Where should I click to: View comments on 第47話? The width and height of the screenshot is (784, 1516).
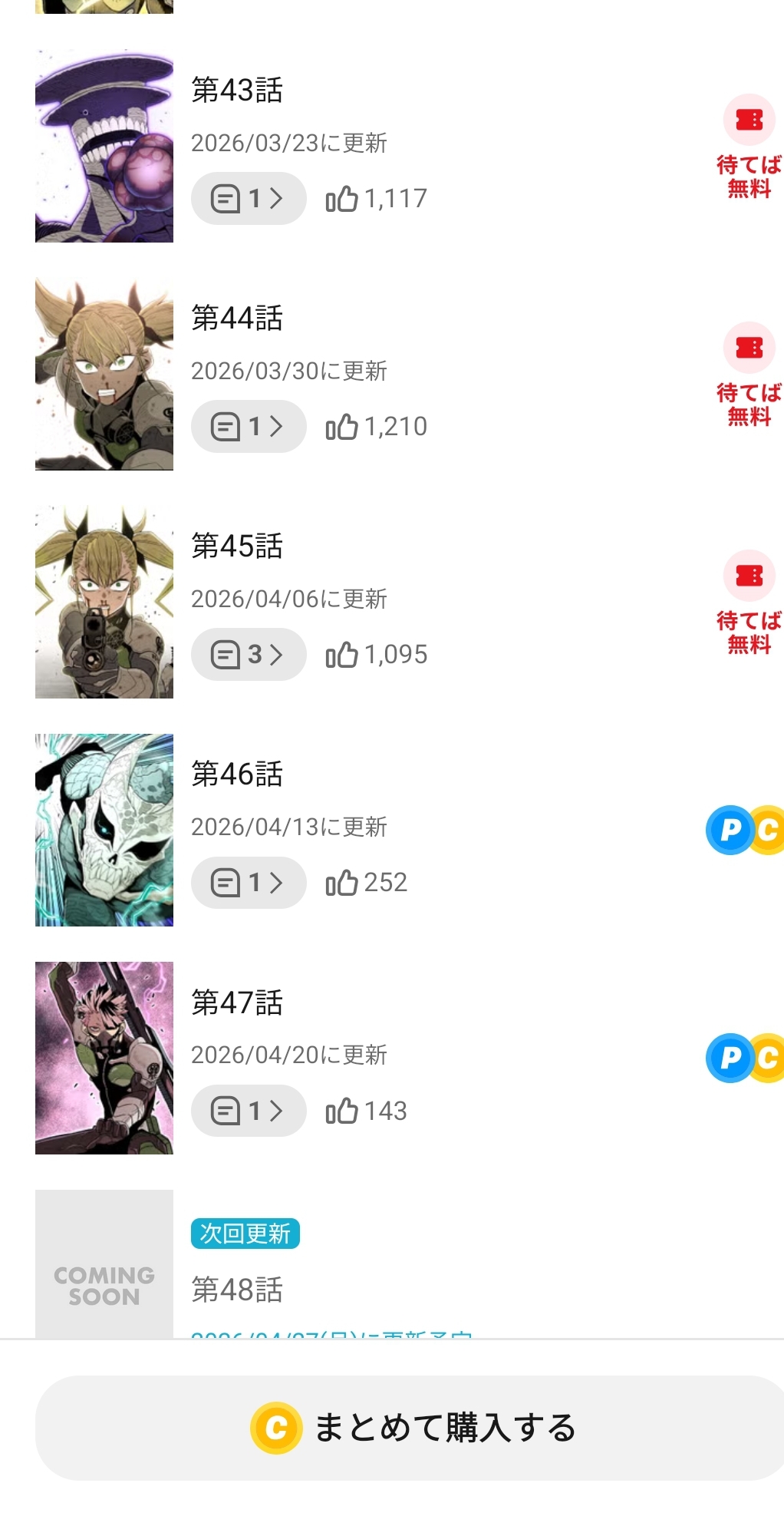click(248, 1111)
